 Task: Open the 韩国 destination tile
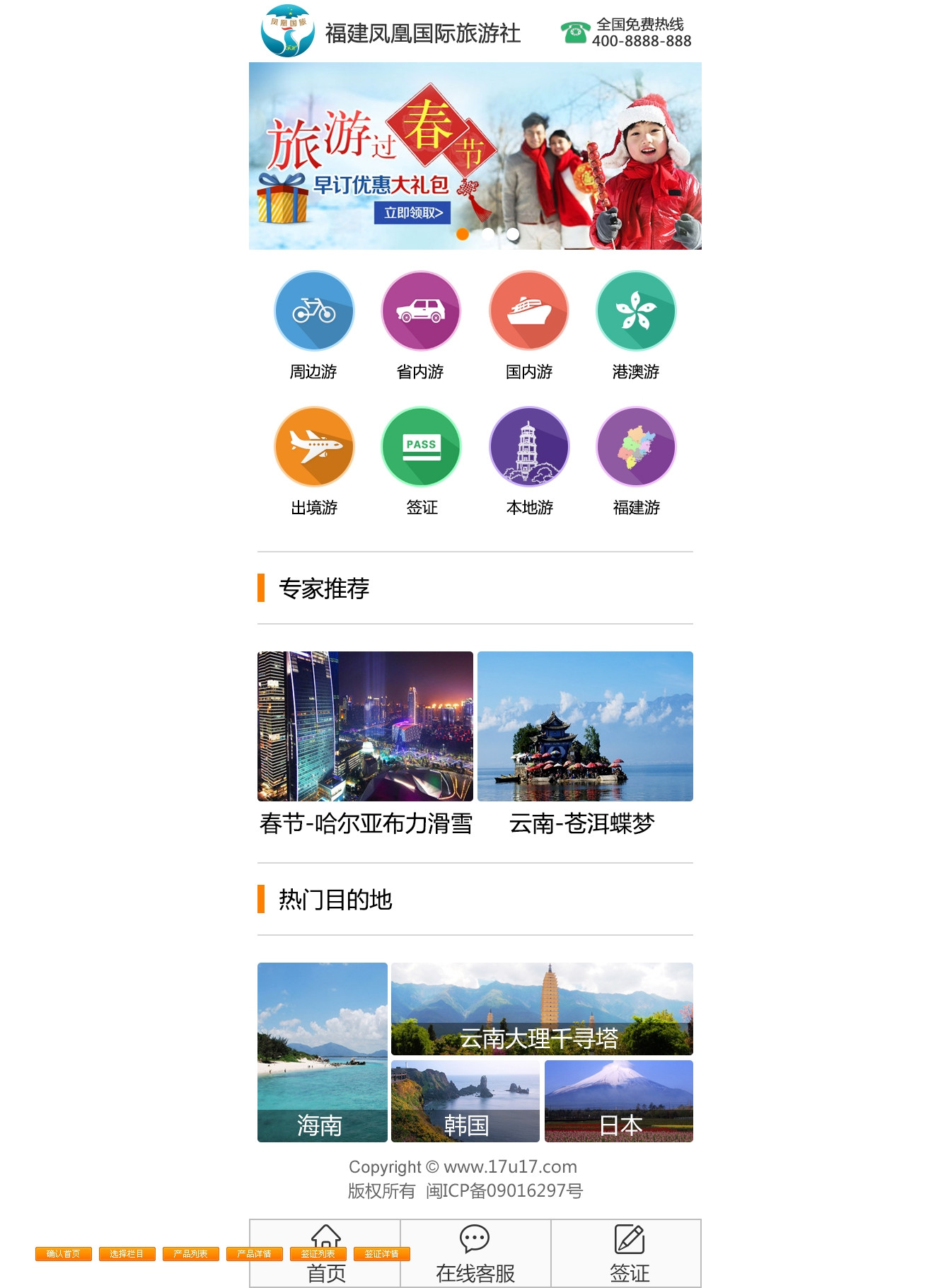tap(465, 1101)
